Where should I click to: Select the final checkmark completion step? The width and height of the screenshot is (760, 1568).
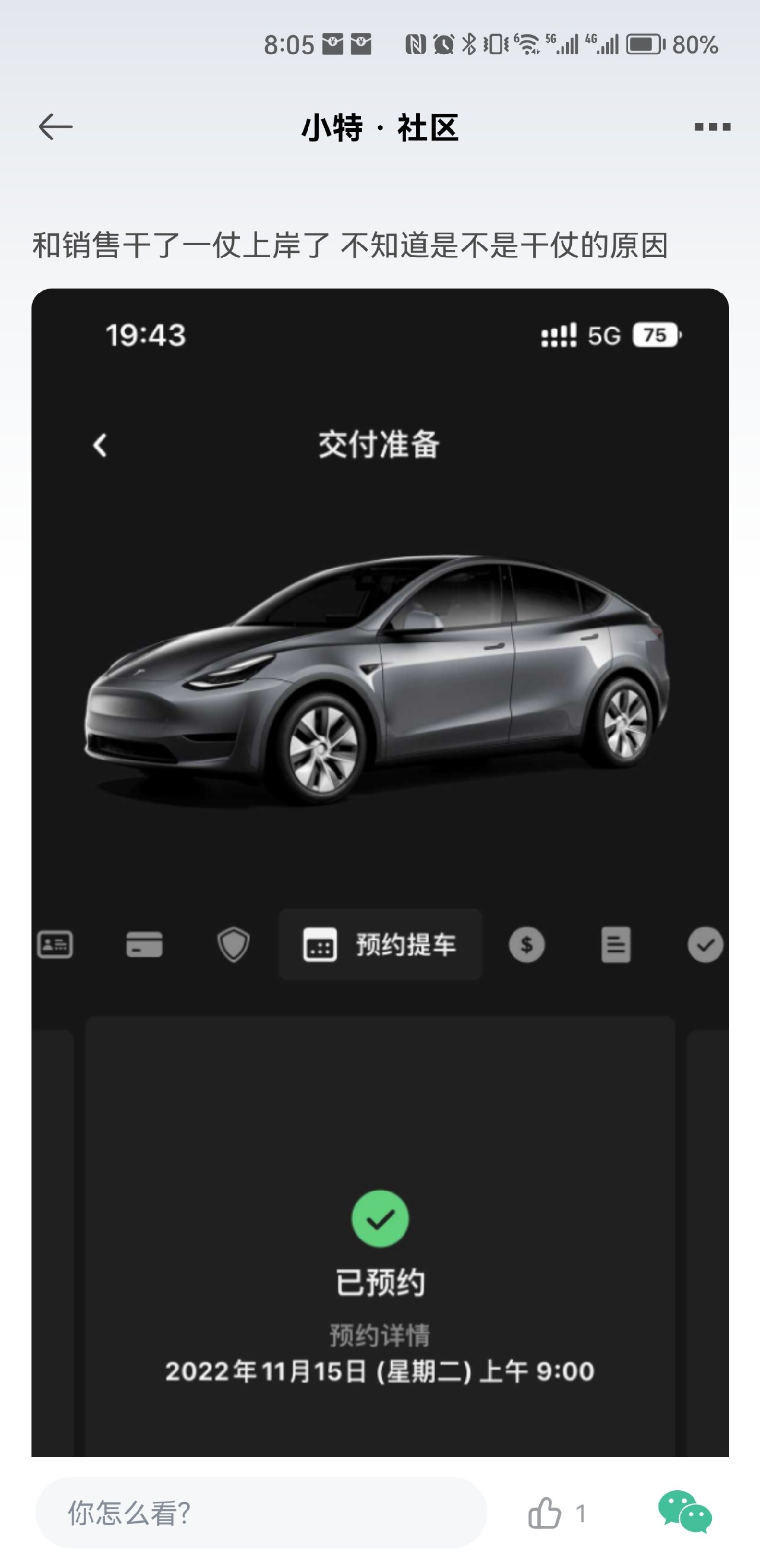[705, 945]
